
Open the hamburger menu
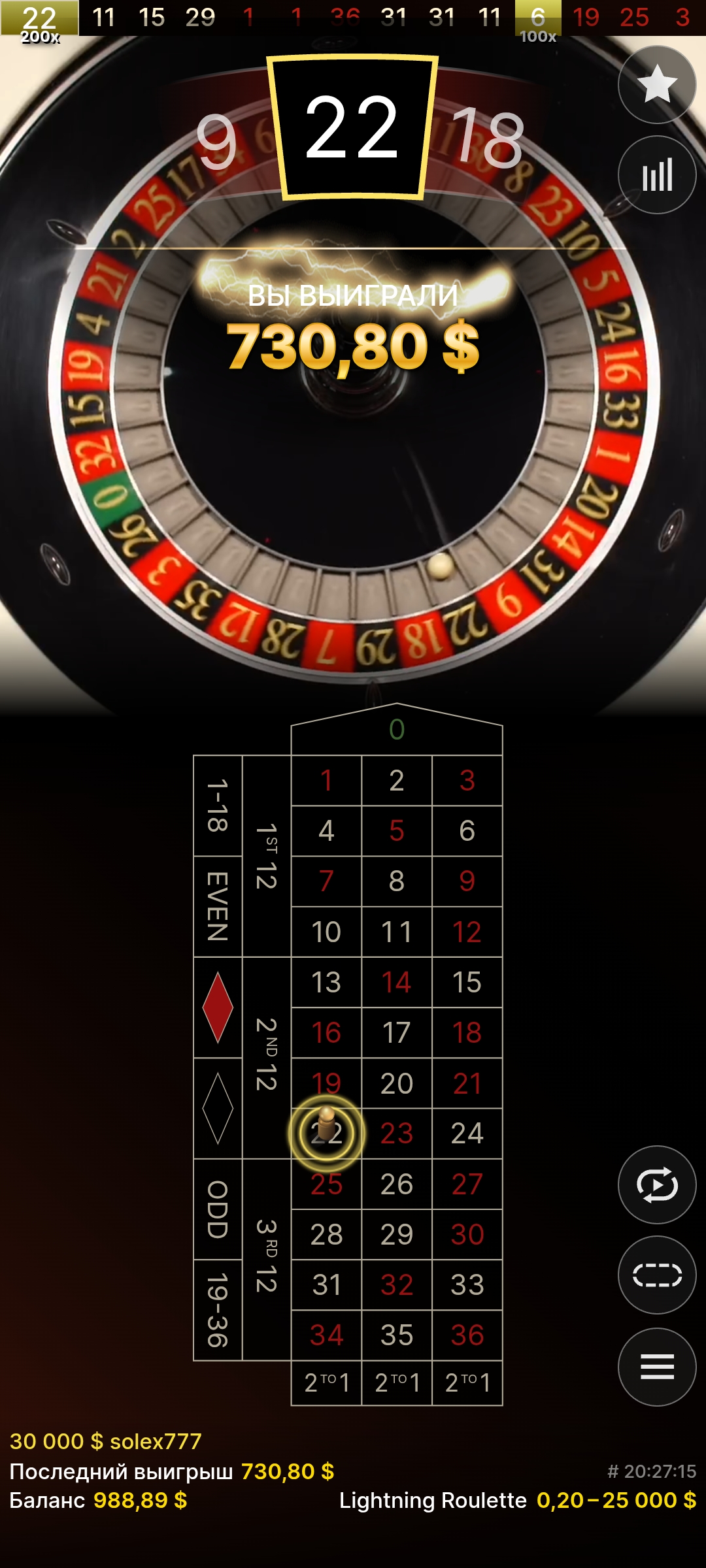(x=657, y=1367)
